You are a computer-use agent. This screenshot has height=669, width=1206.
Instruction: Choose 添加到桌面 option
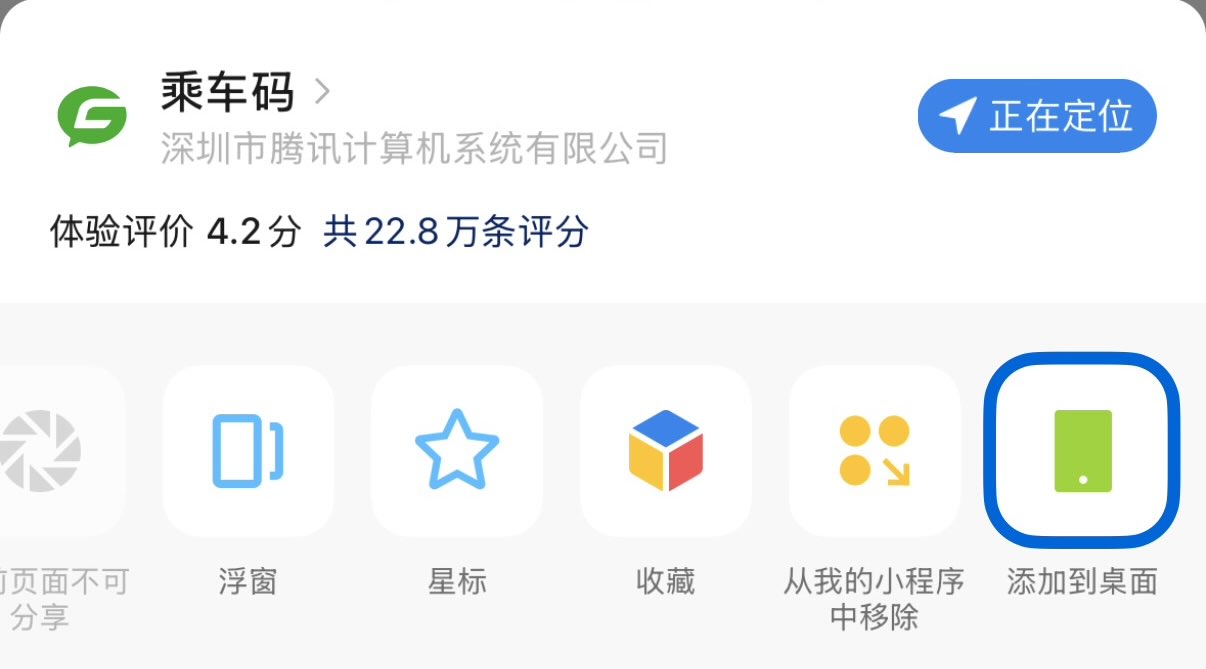(1083, 452)
